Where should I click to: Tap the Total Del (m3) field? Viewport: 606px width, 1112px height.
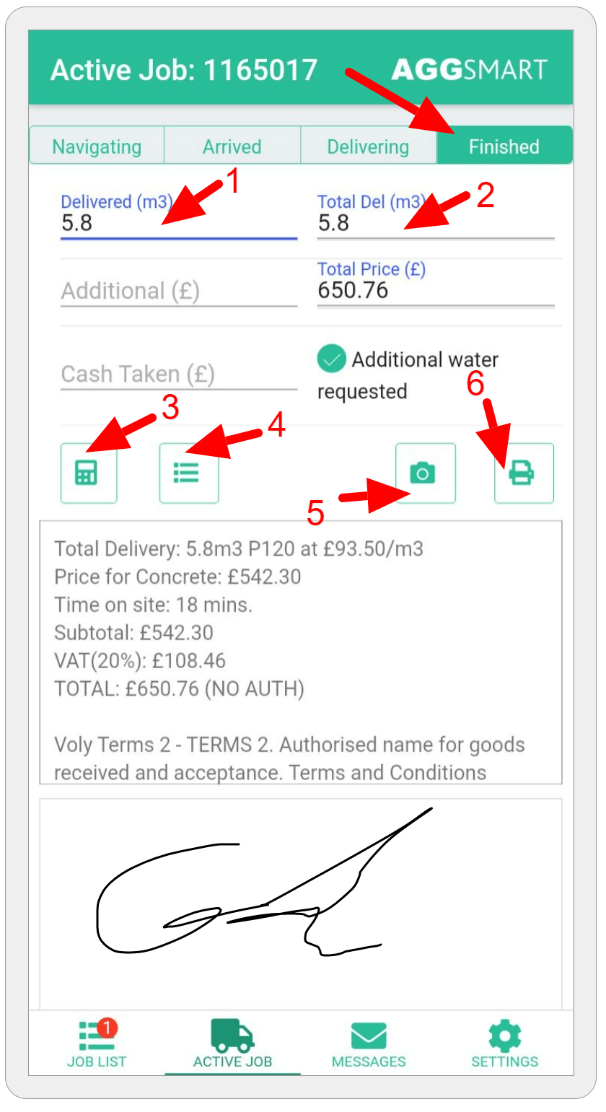[x=435, y=216]
